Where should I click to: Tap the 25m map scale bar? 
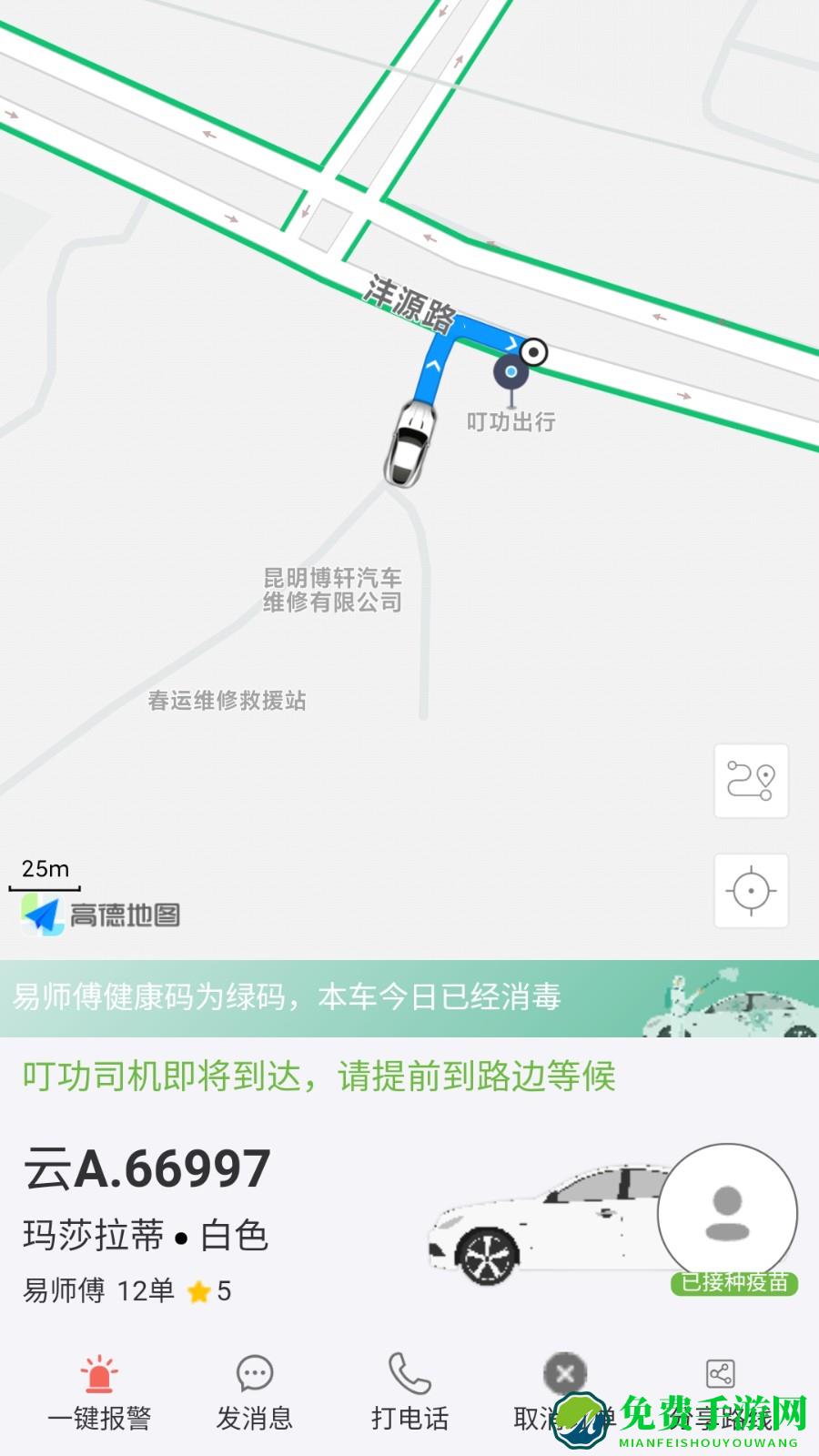[x=45, y=875]
